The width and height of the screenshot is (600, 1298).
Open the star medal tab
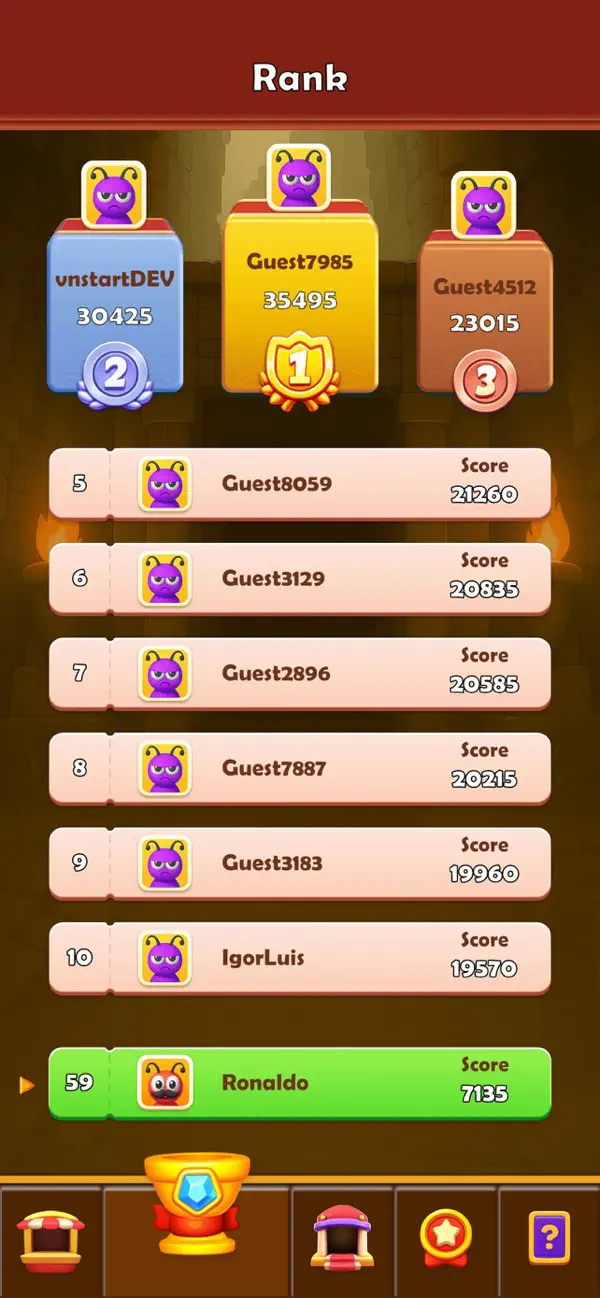coord(446,1242)
